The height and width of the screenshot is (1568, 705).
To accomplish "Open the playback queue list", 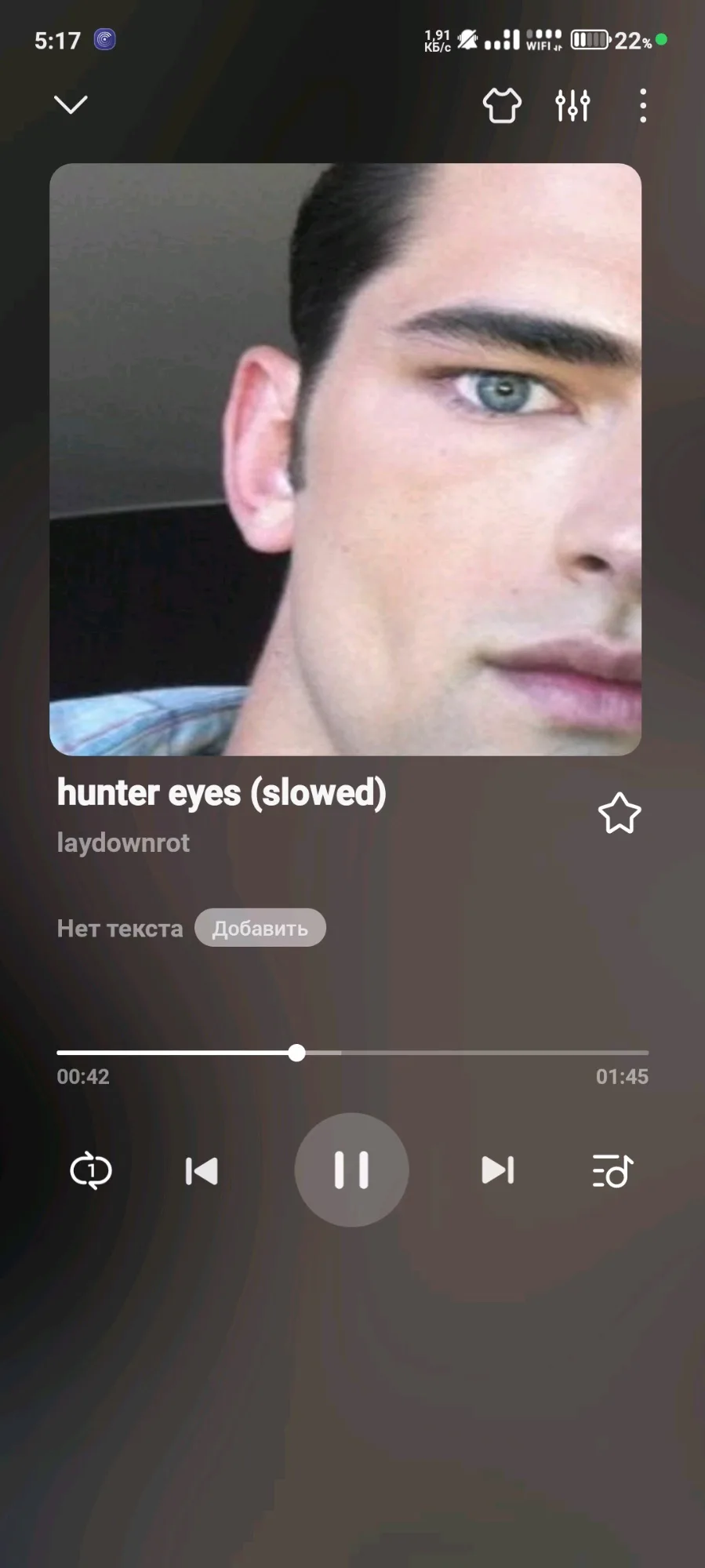I will pos(612,1171).
